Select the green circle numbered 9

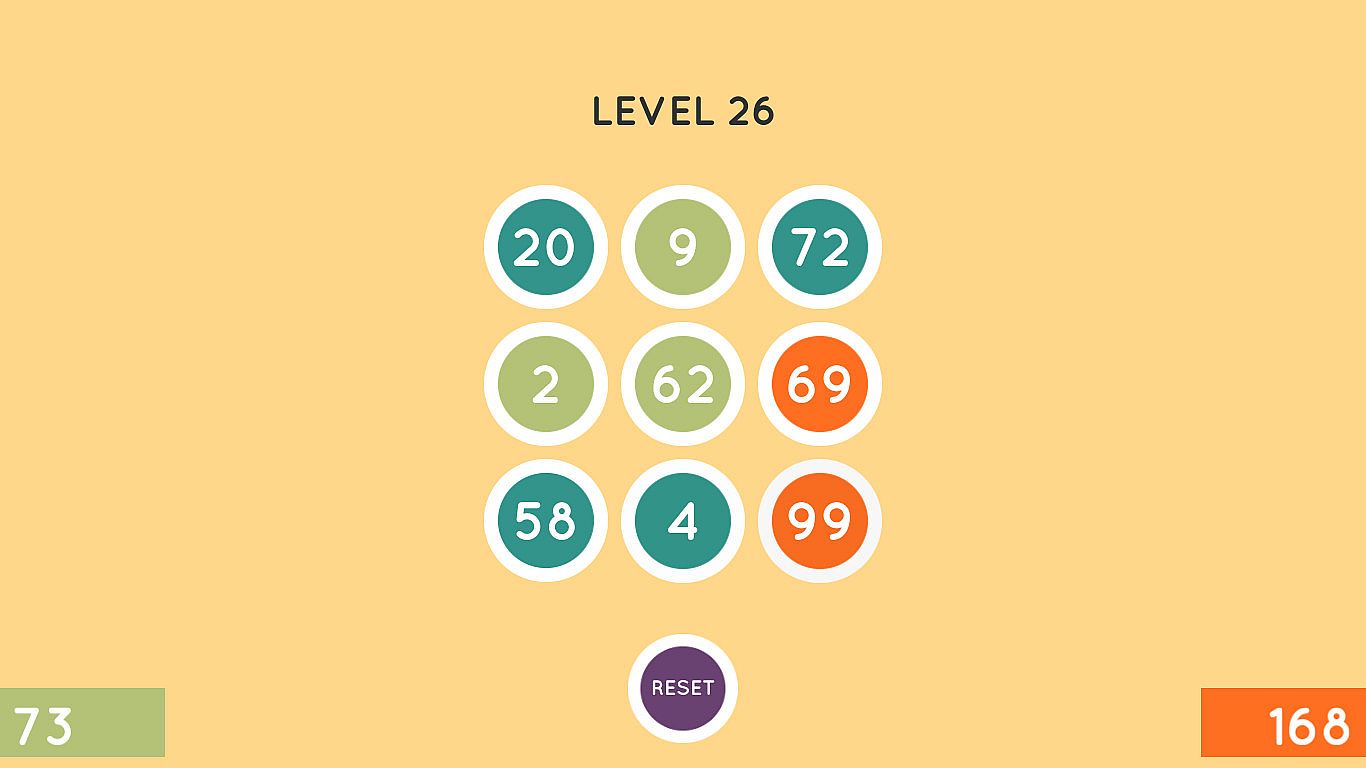tap(683, 247)
